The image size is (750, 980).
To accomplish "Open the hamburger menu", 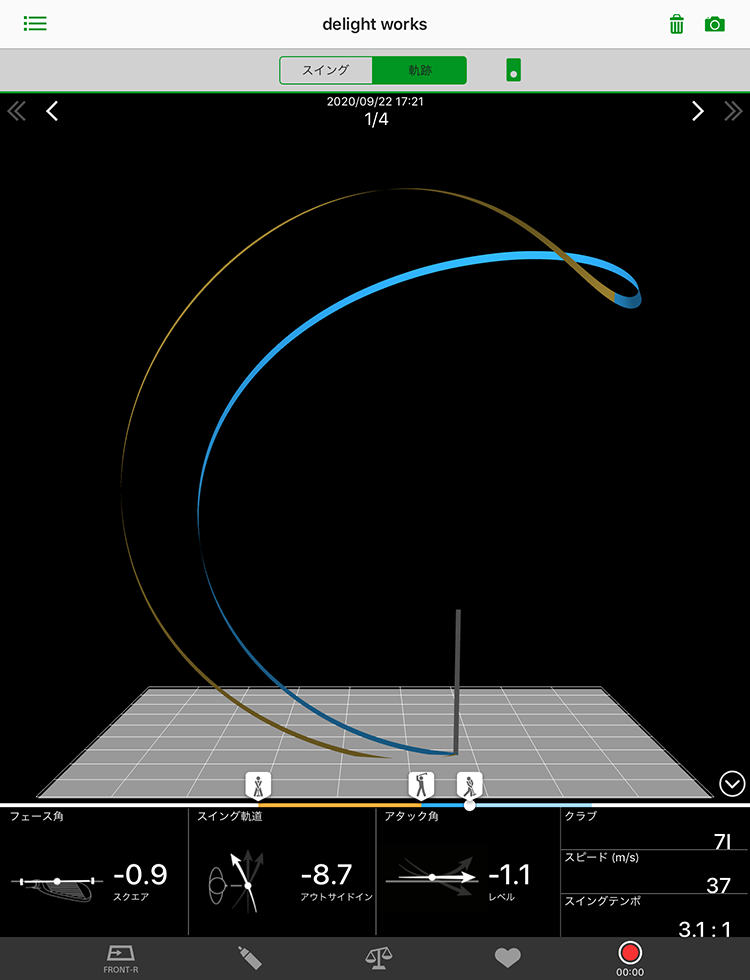I will pos(35,24).
